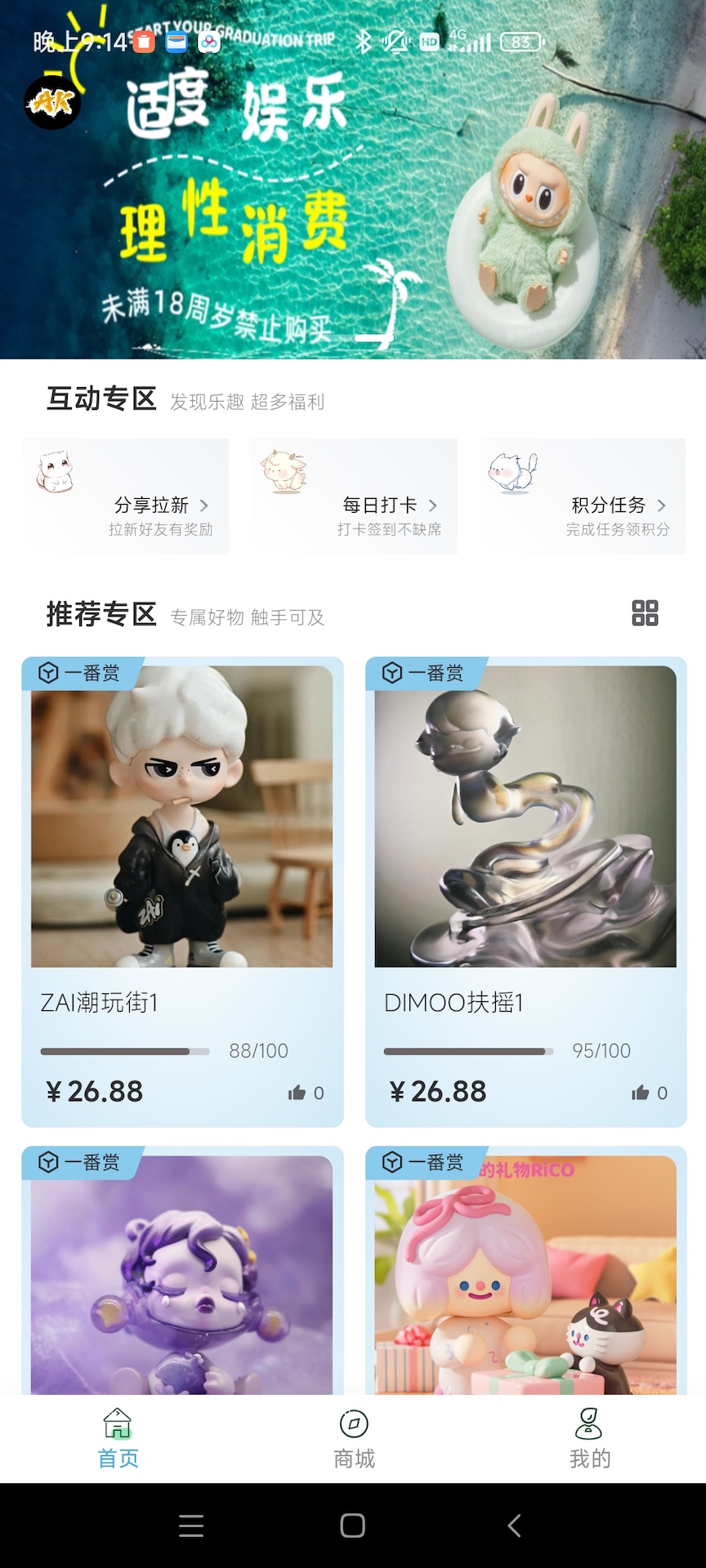Switch to the 我的 tab
The image size is (706, 1568).
pos(589,1439)
